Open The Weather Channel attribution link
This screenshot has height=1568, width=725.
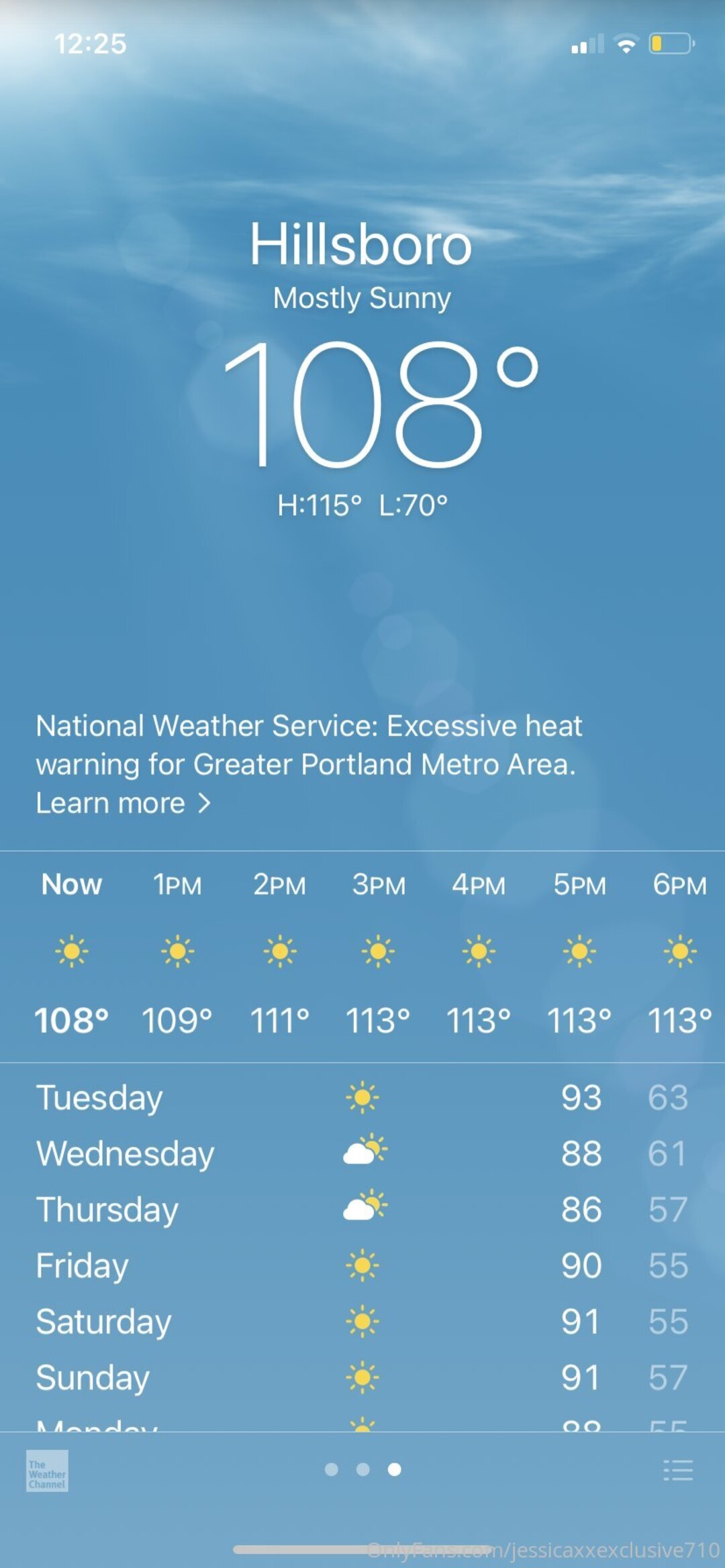[47, 1471]
